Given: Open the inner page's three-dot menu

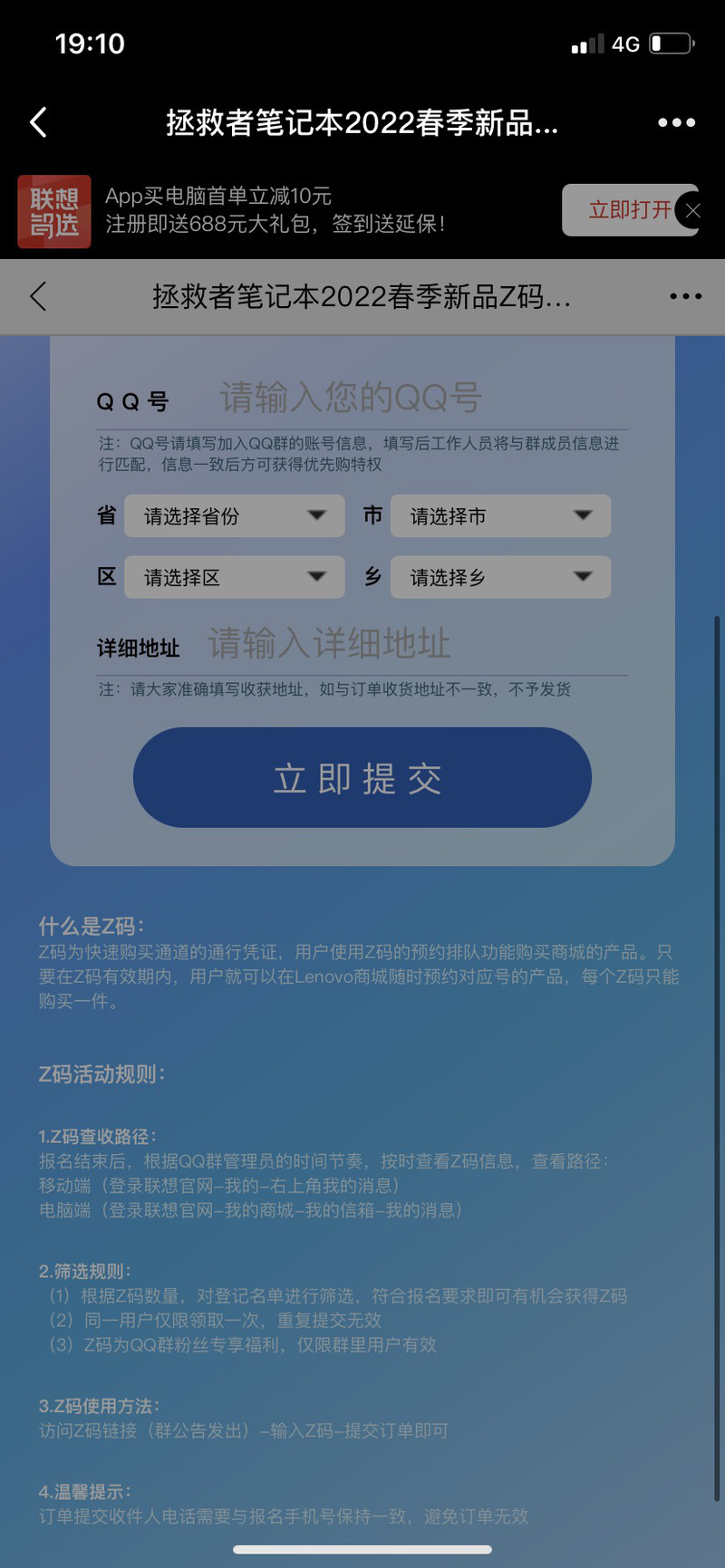Looking at the screenshot, I should (x=685, y=296).
